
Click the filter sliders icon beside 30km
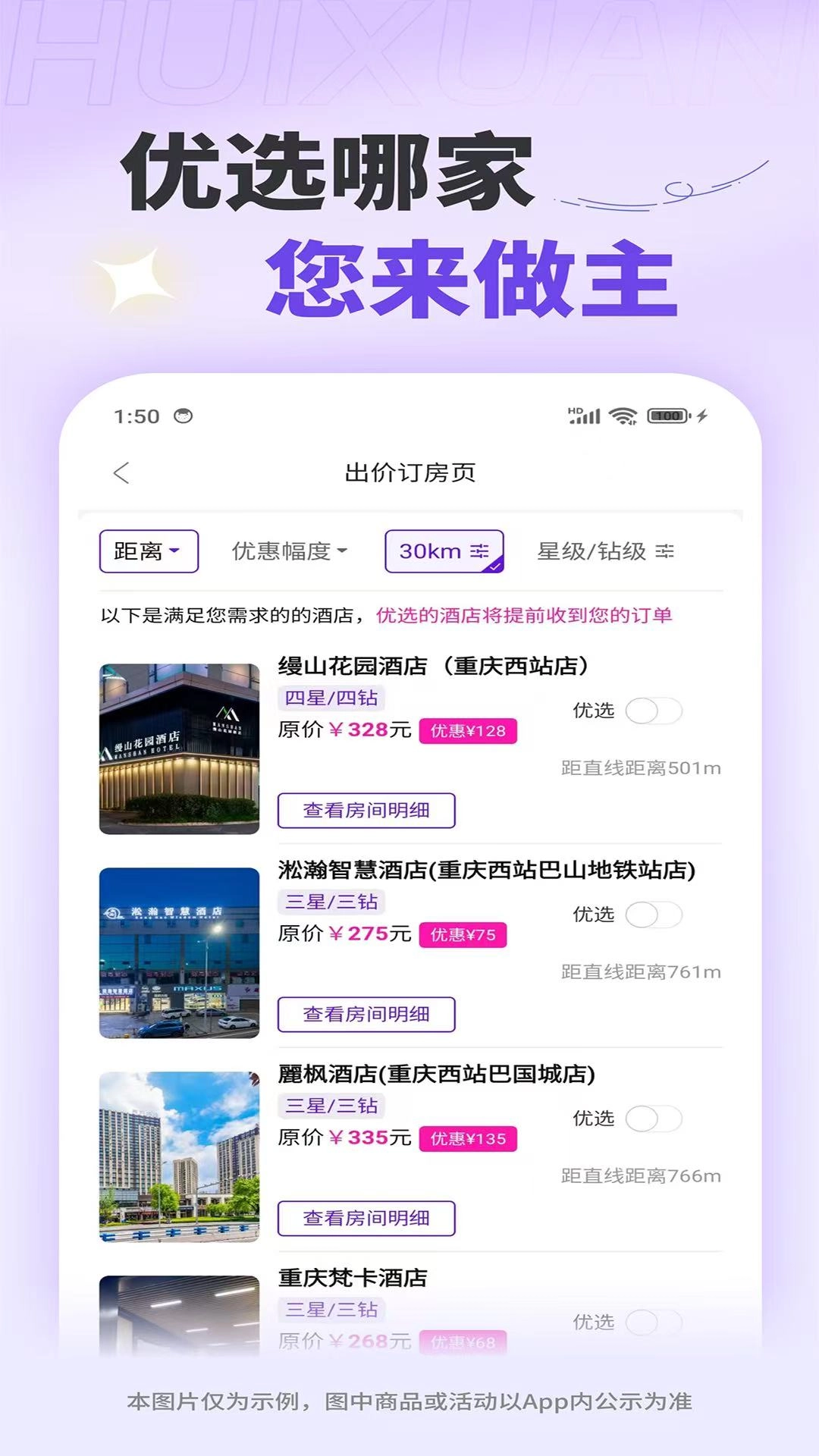click(x=479, y=552)
